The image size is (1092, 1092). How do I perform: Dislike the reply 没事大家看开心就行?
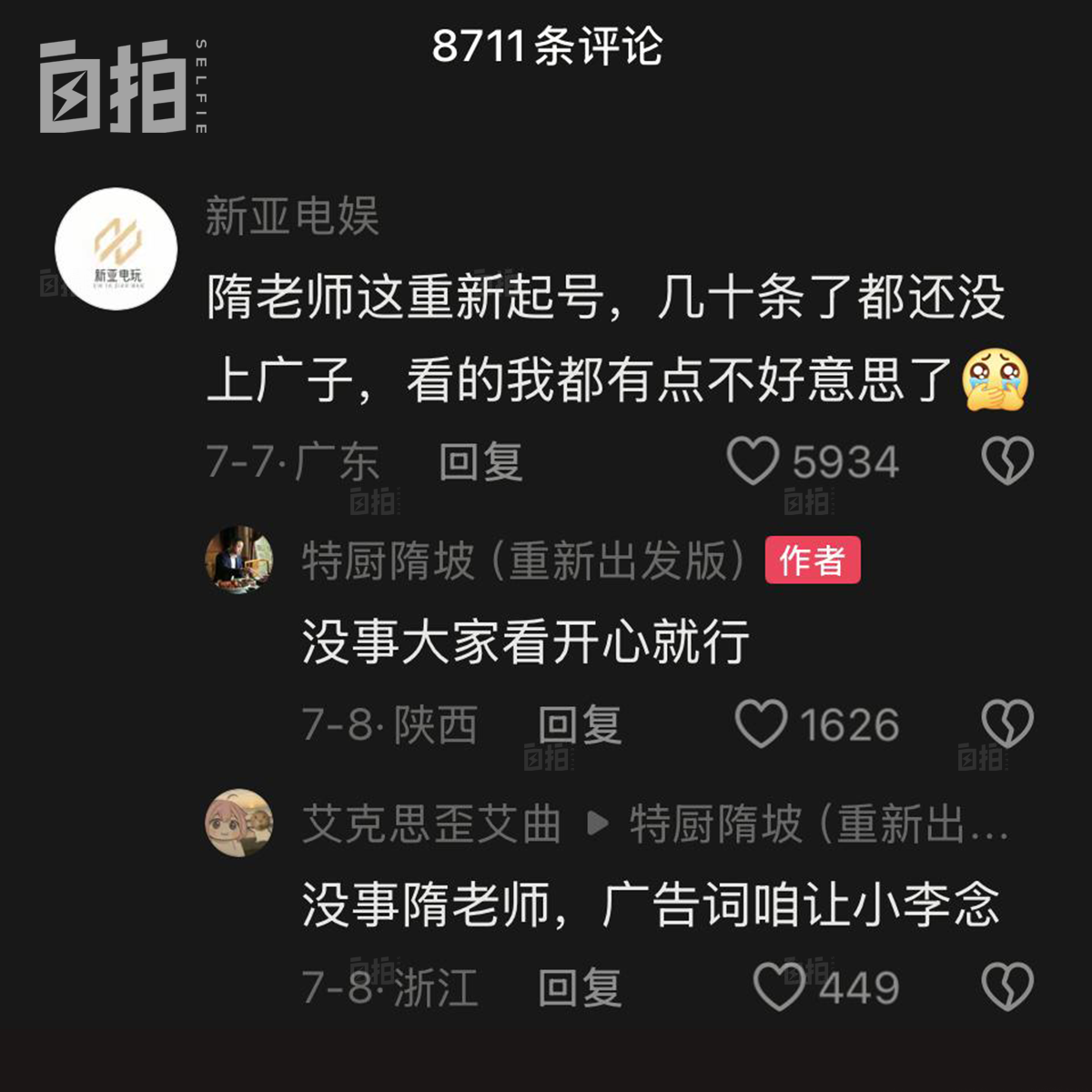pos(1007,724)
